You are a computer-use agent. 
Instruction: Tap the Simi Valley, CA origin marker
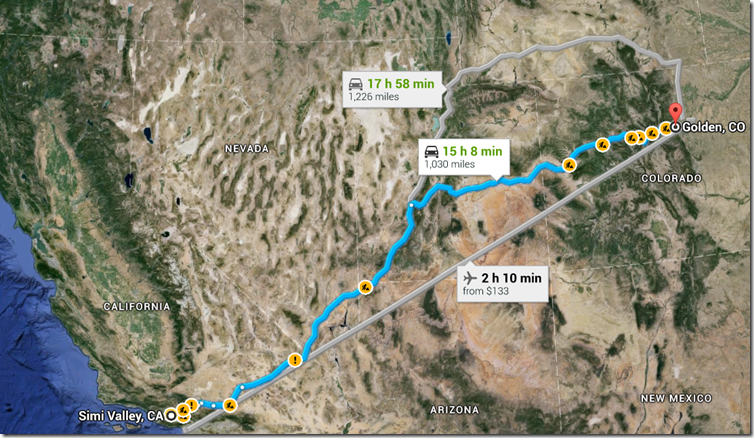[169, 414]
